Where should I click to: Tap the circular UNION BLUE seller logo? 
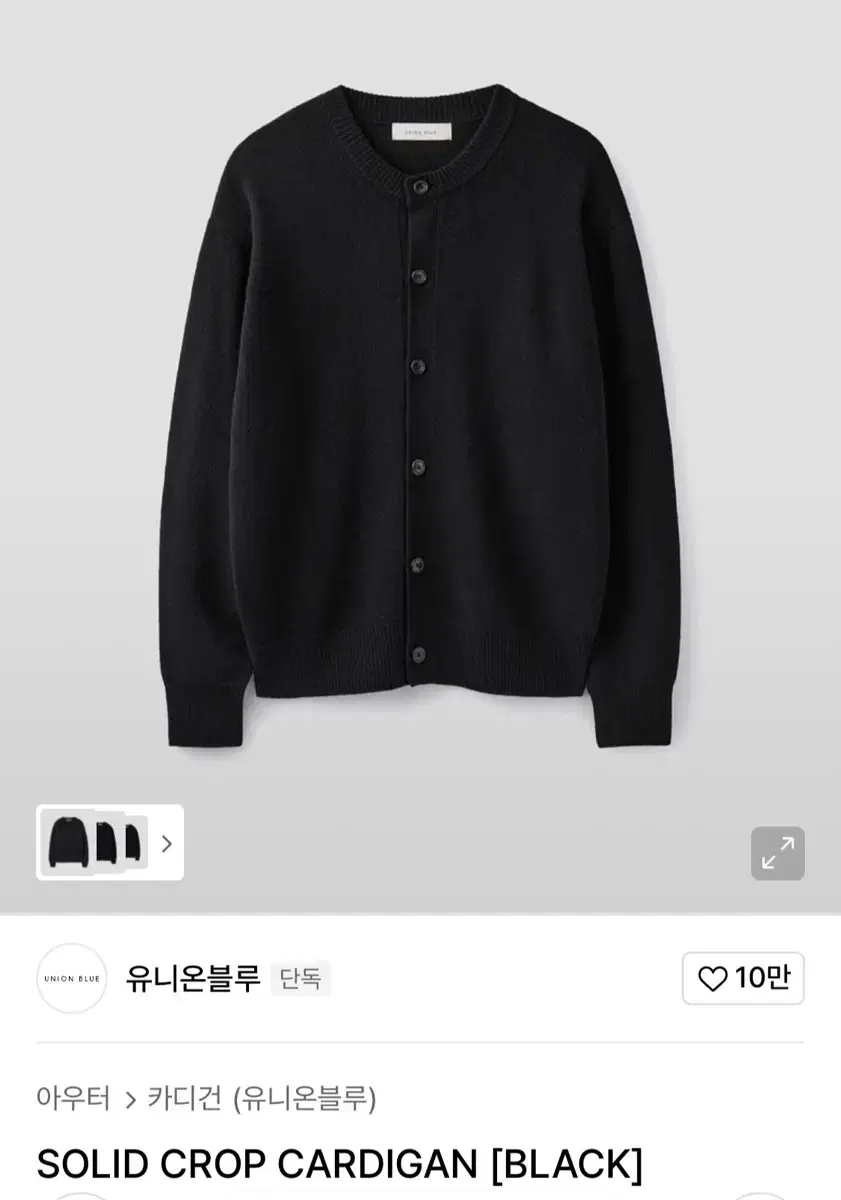pyautogui.click(x=71, y=979)
